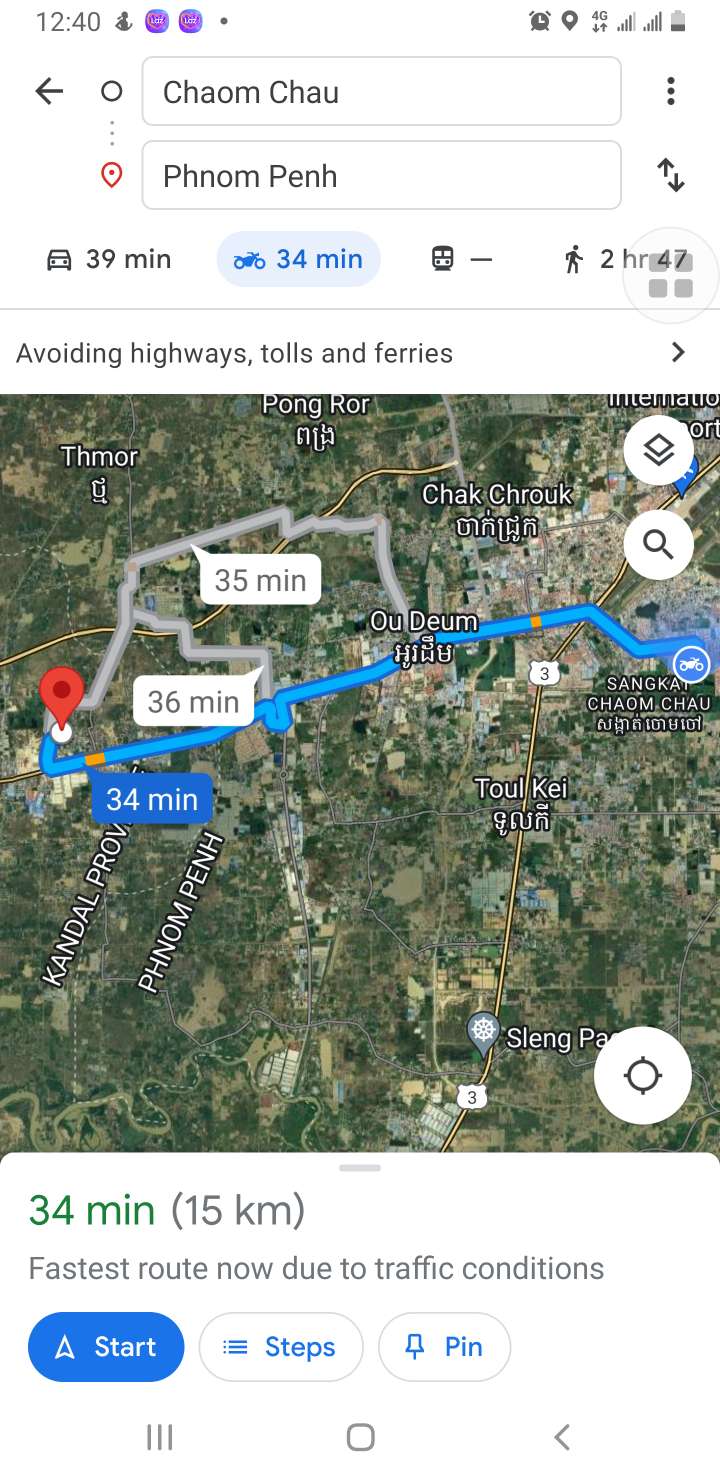Switch to driving mode, 39 min

coord(109,260)
